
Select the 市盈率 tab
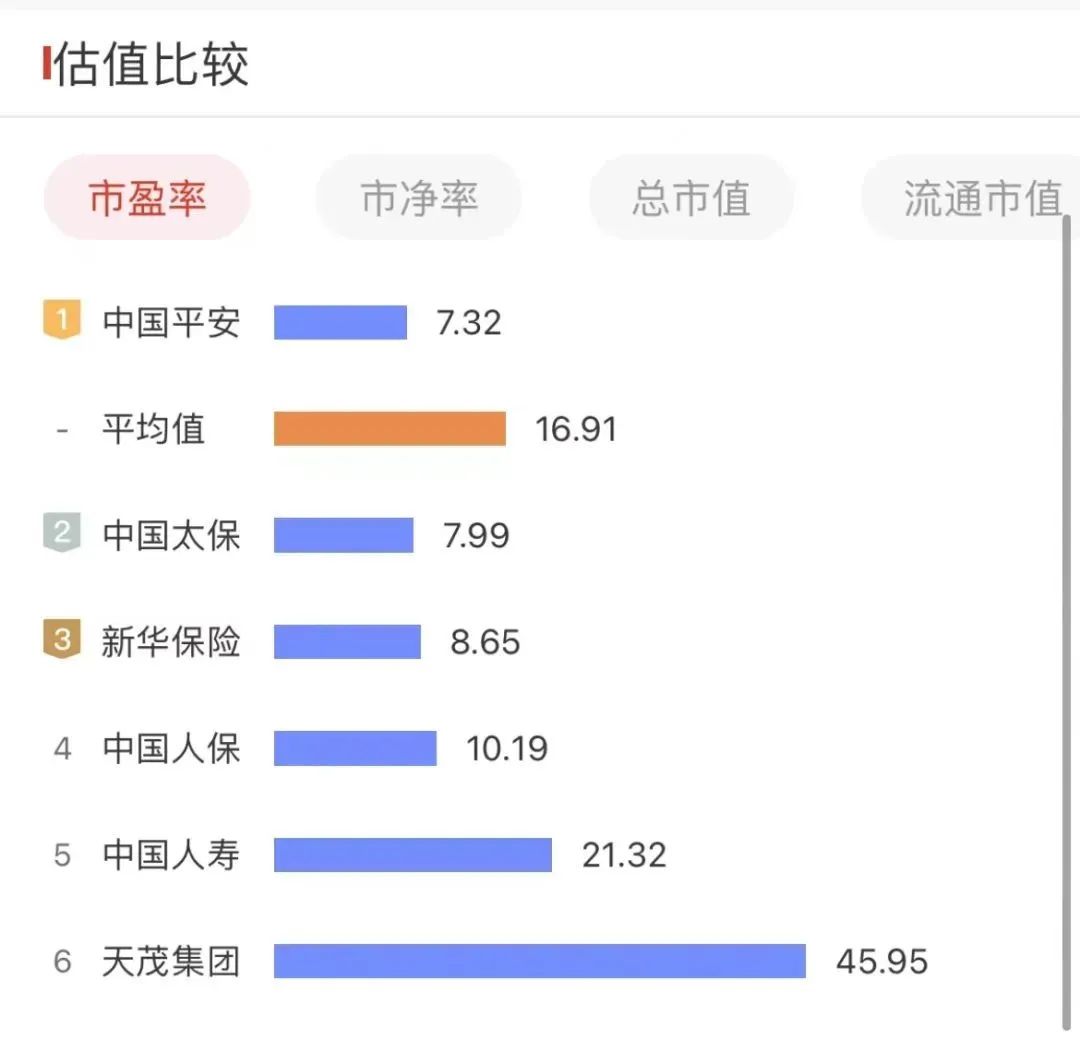(147, 198)
